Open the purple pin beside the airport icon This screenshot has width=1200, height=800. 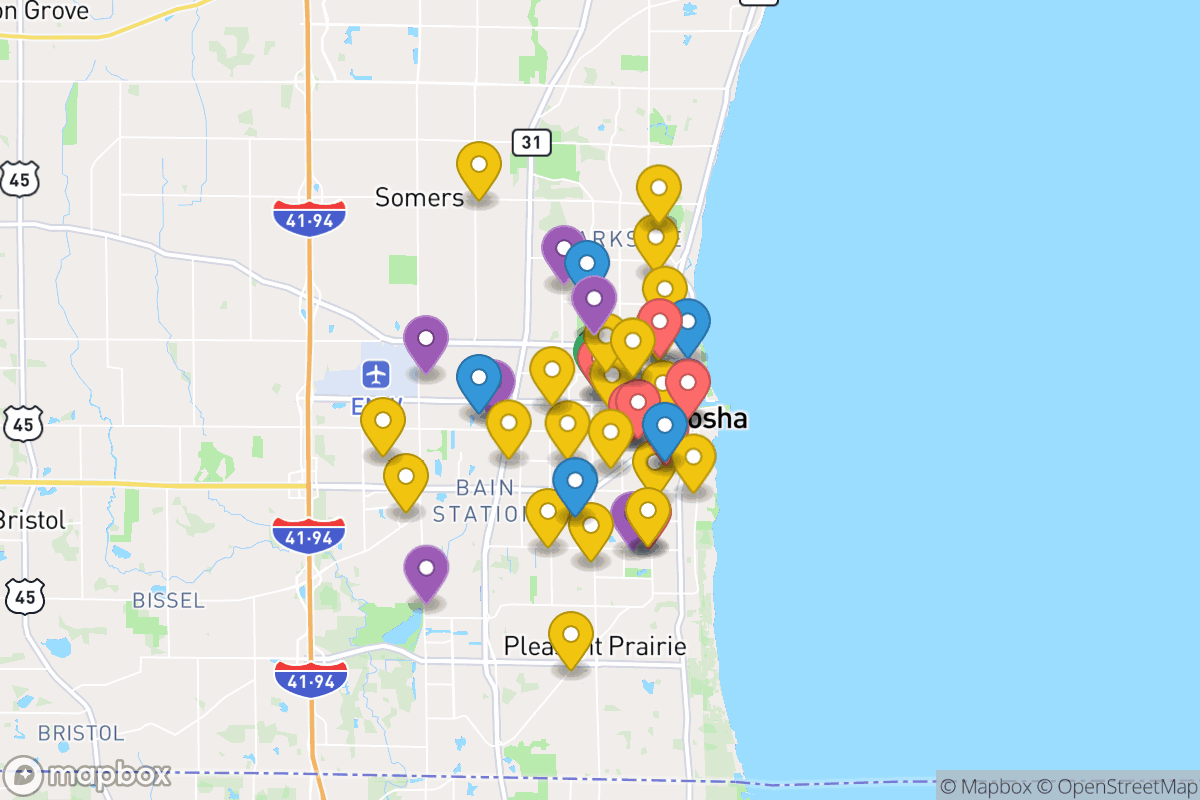426,341
